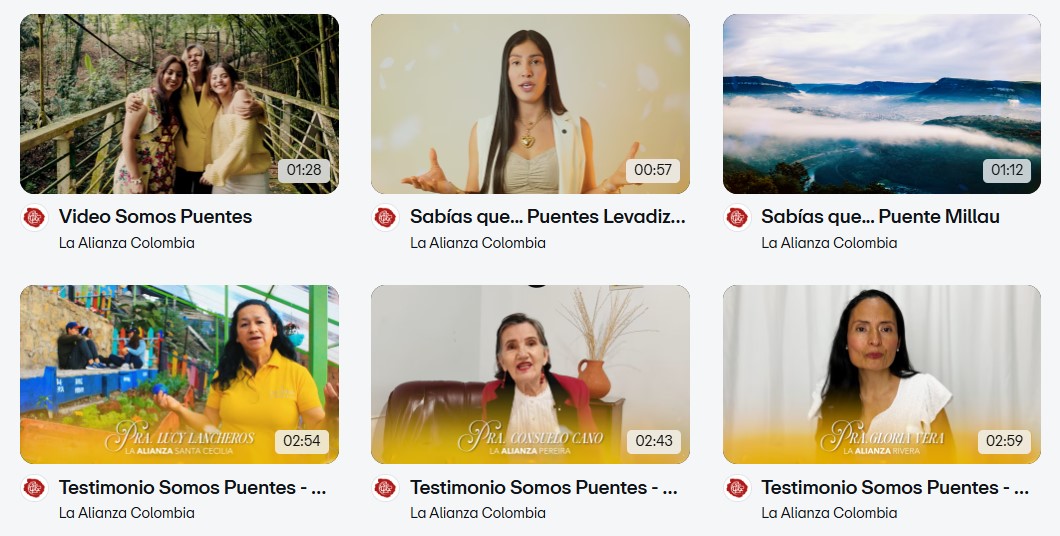The height and width of the screenshot is (536, 1060).
Task: Tap the title Sabías que... Puente Millau
Action: 880,217
